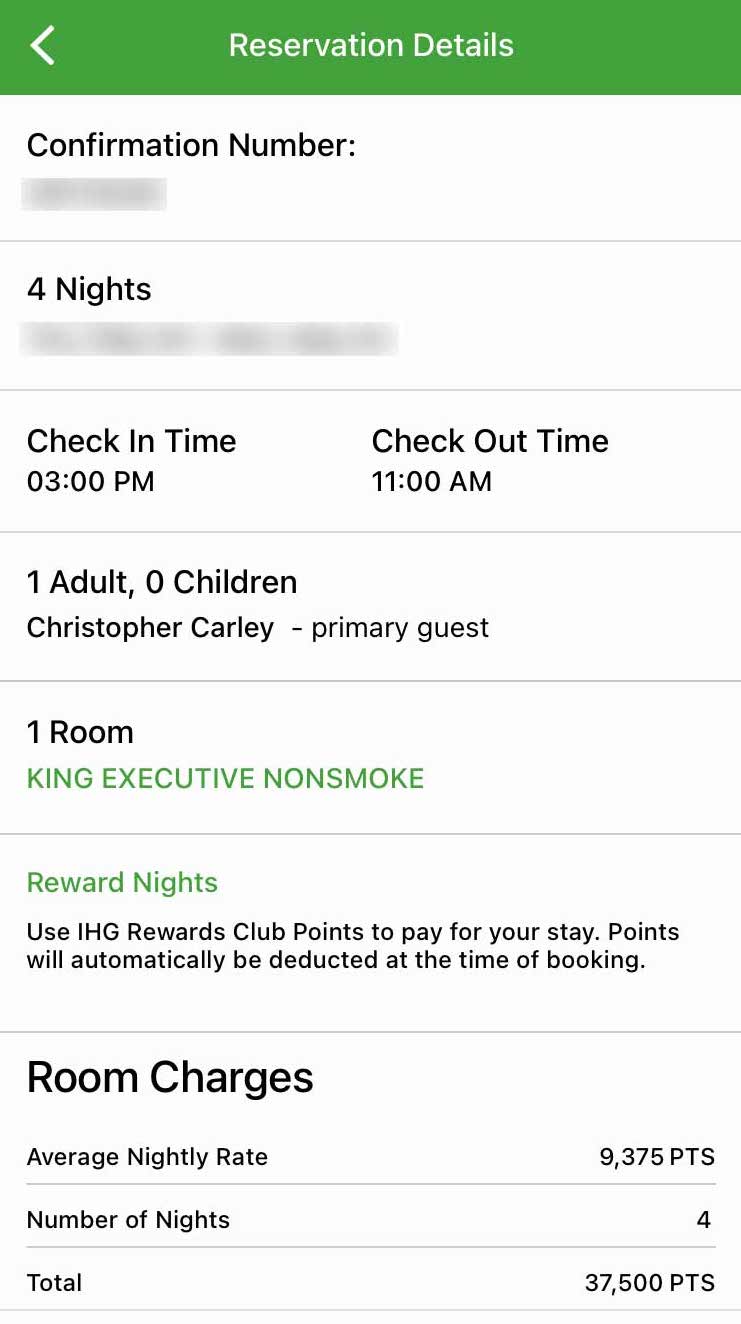Tap the Confirmation Number field

click(x=189, y=144)
